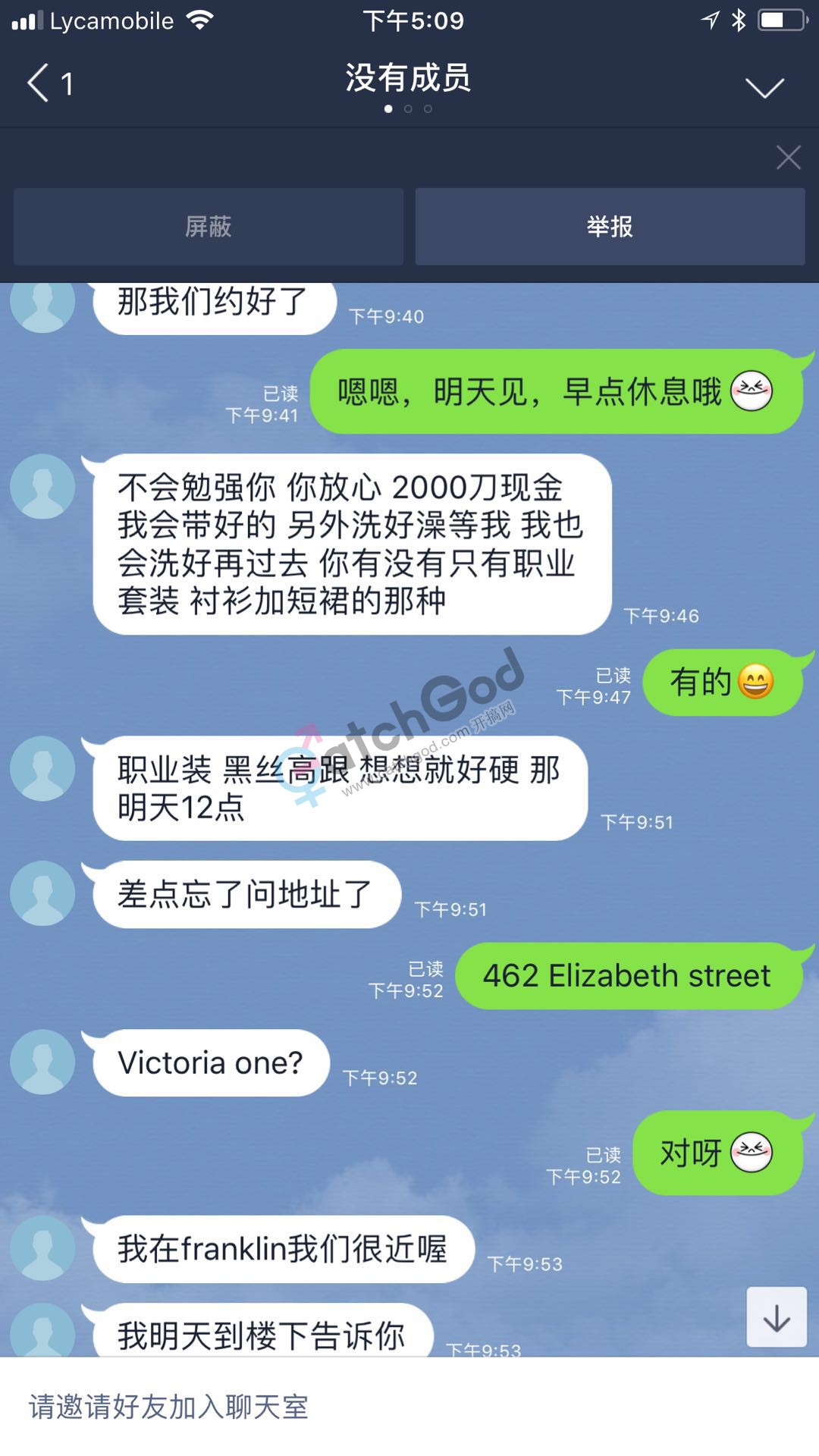
Task: Tap the 屏蔽 (block) button
Action: [208, 227]
